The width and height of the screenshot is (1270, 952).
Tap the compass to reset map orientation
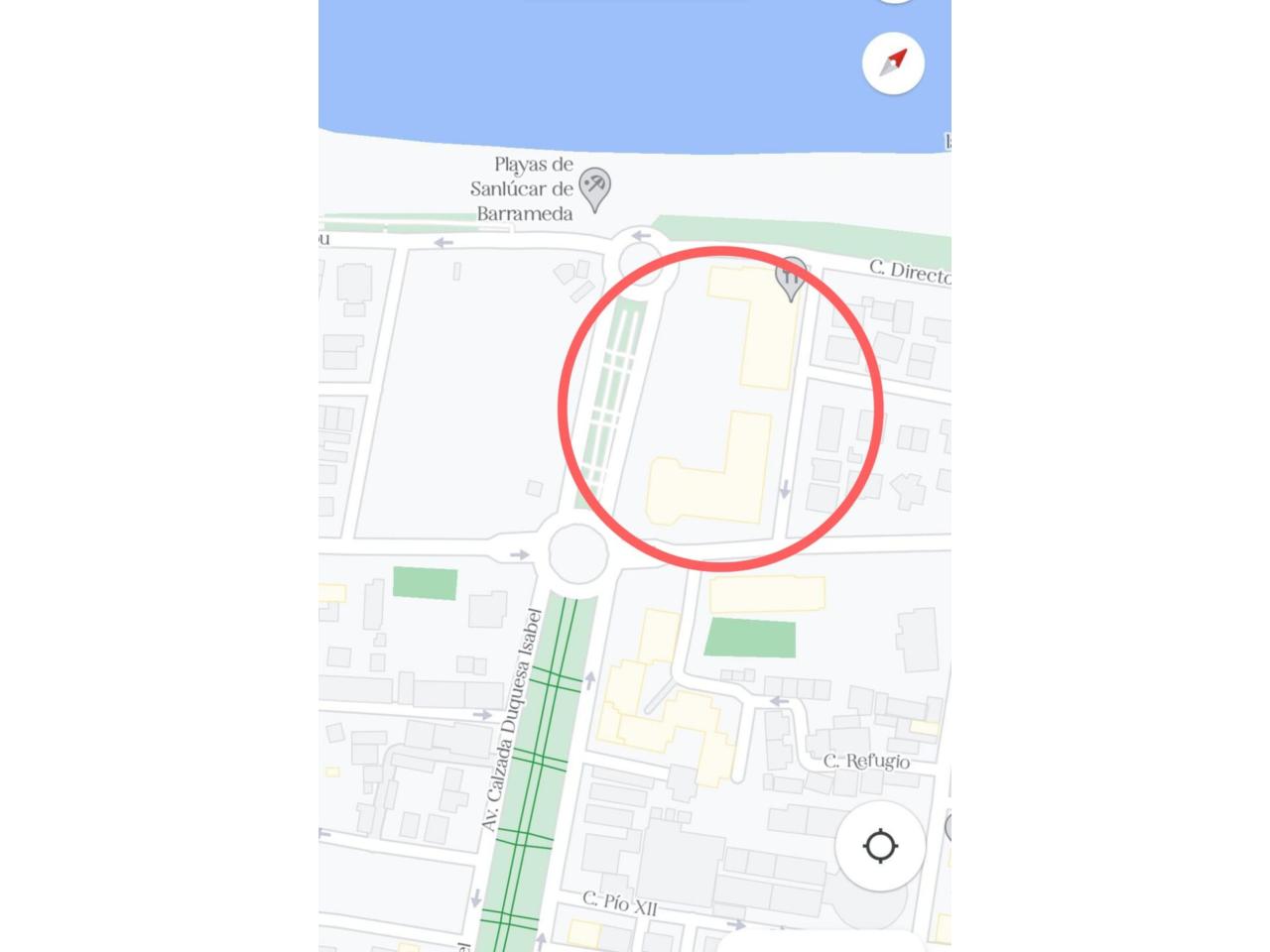click(893, 62)
